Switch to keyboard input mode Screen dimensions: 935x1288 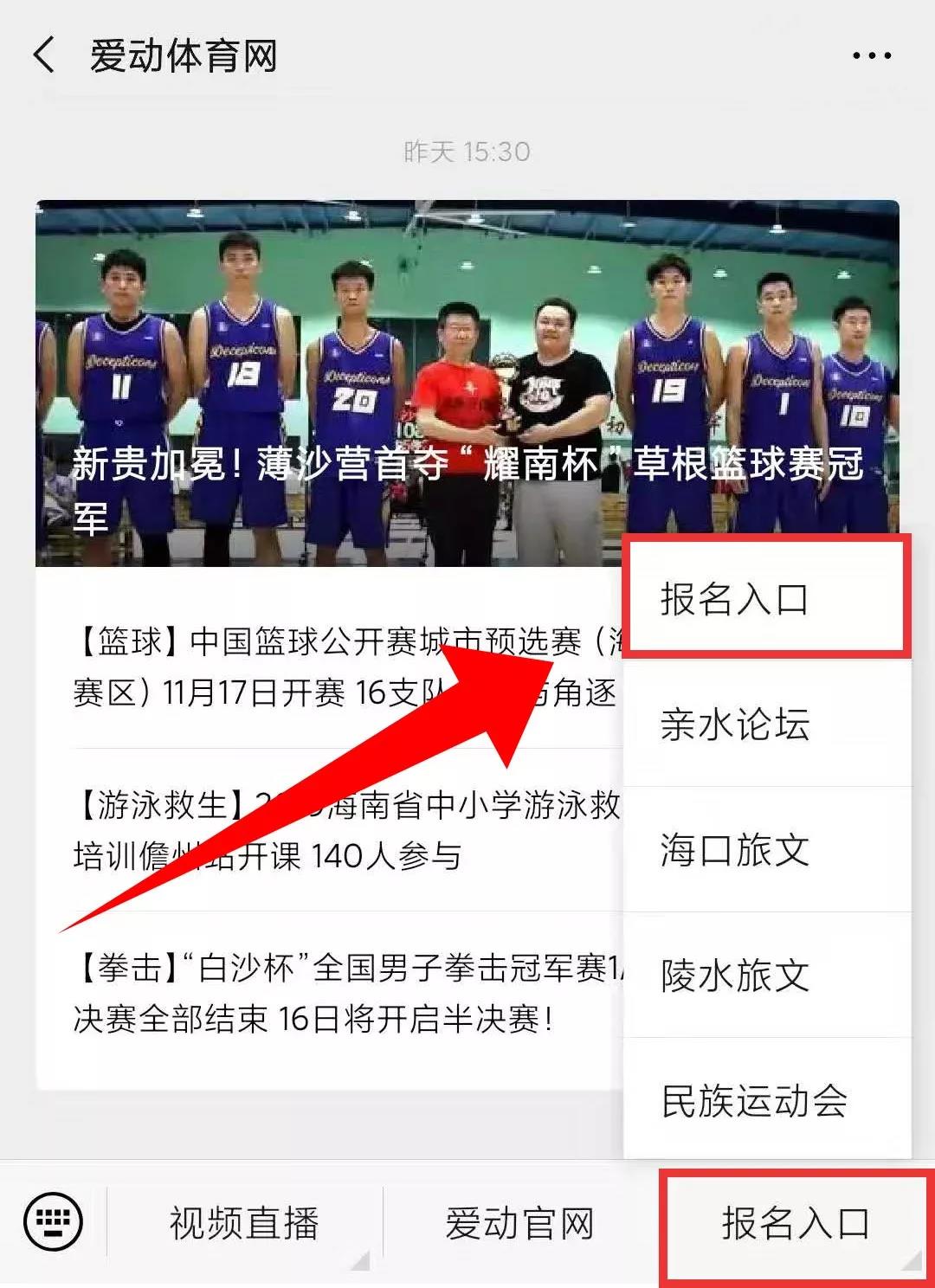pos(54,1221)
